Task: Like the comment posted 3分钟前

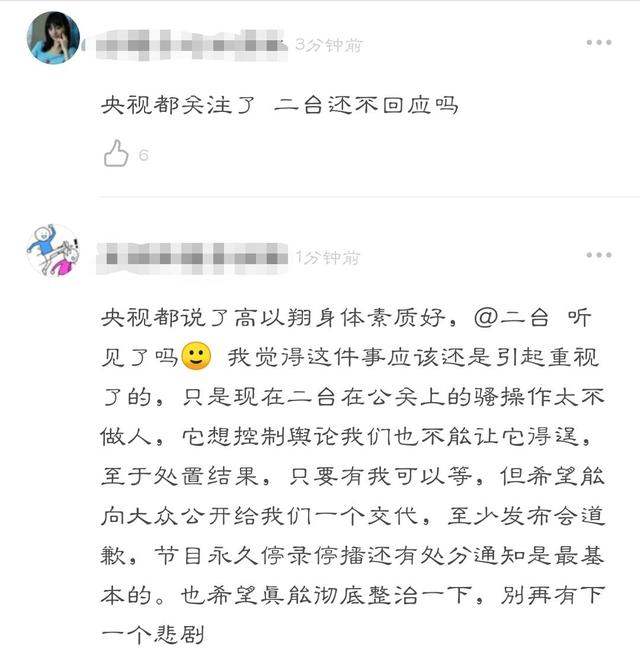Action: point(116,153)
